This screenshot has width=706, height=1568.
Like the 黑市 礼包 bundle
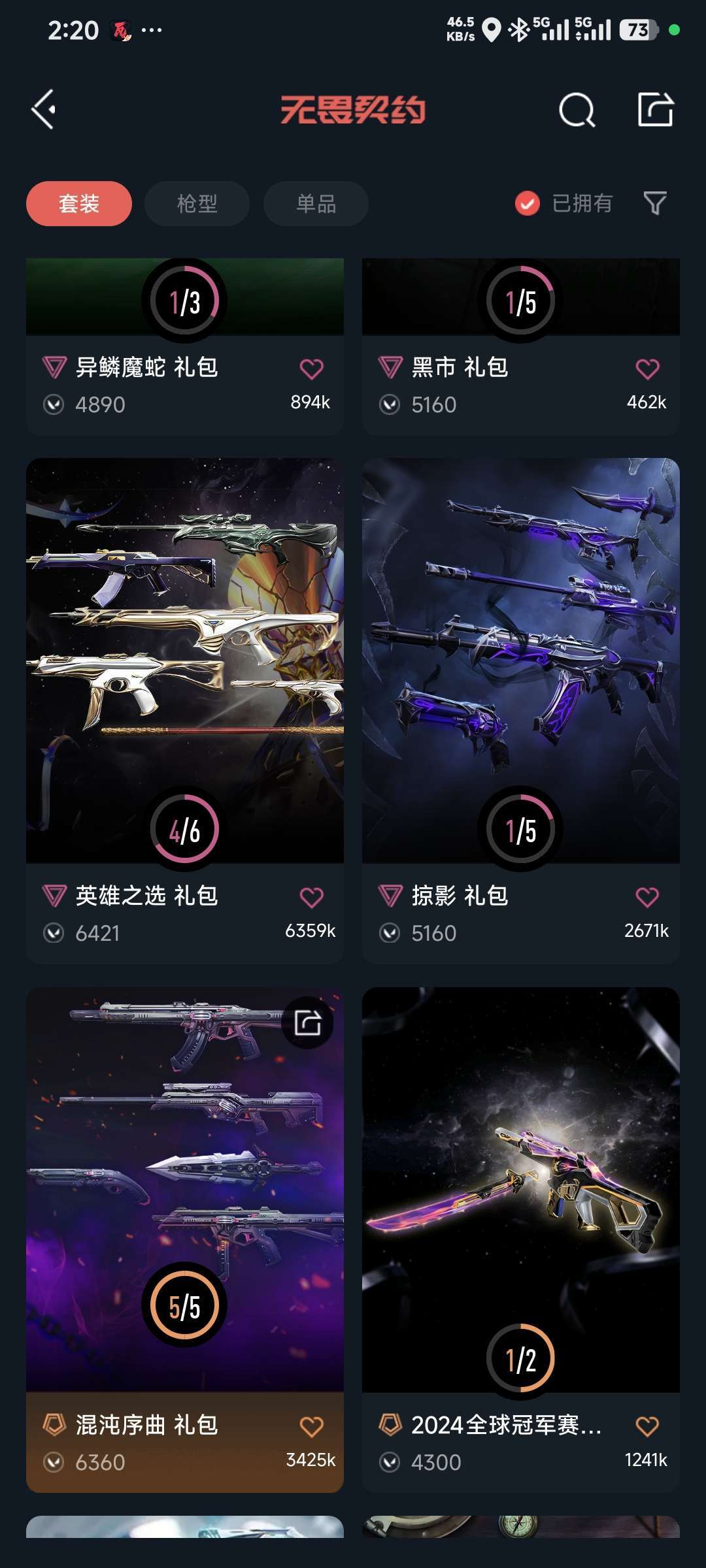click(647, 369)
